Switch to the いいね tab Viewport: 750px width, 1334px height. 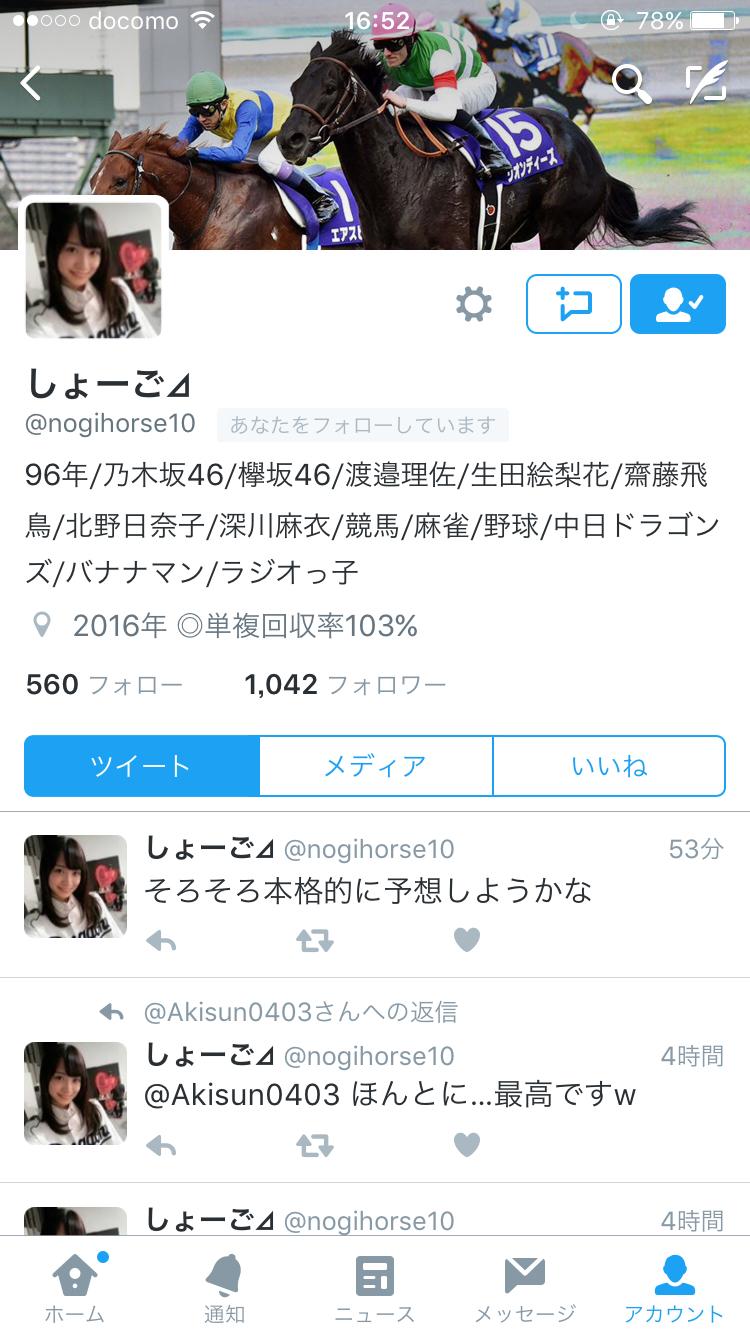(x=608, y=766)
